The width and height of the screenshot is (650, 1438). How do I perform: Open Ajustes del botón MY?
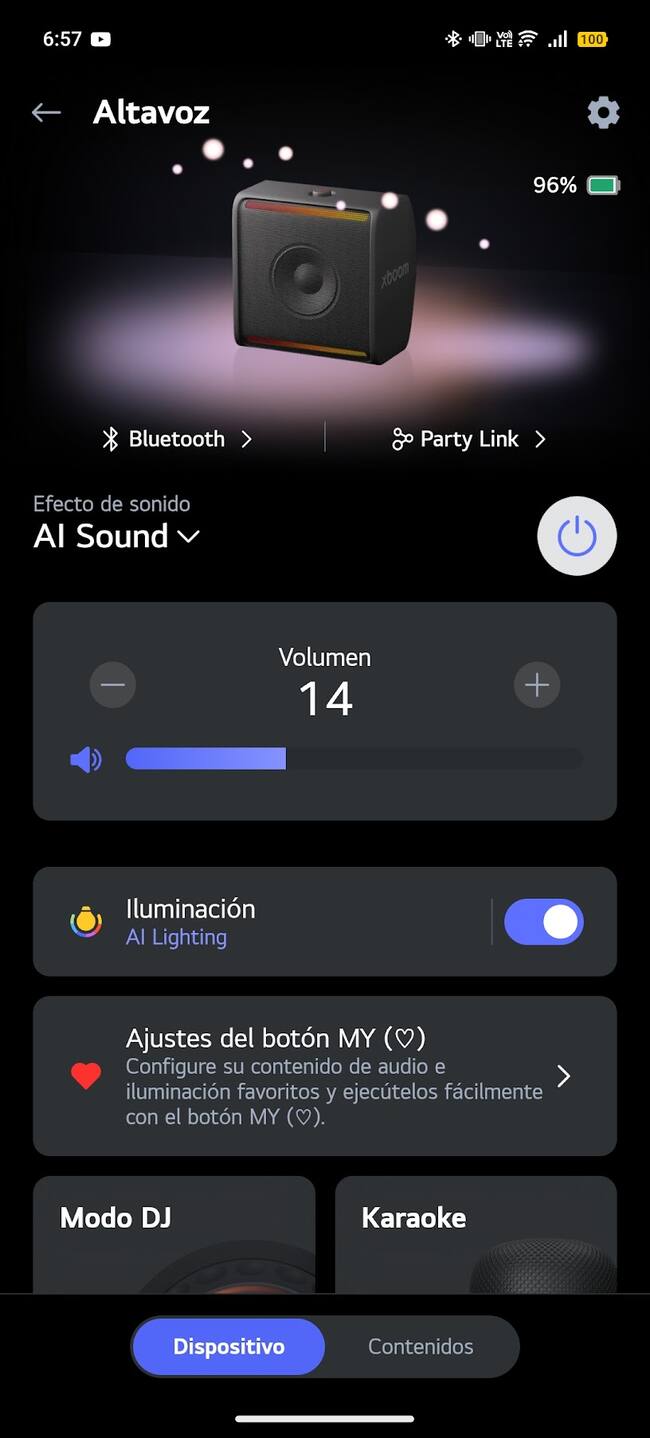(x=325, y=1076)
